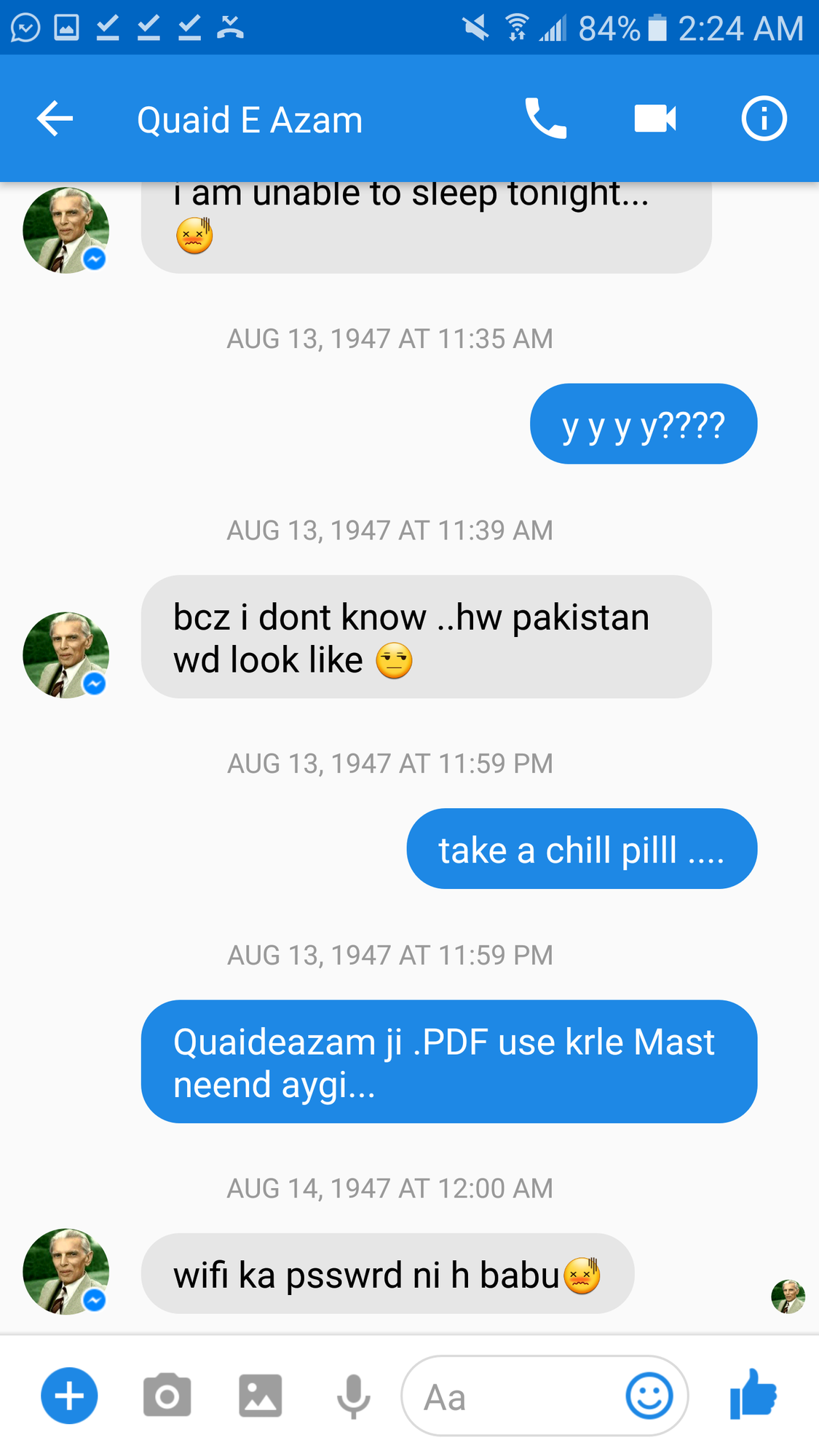Go back from the Quaid E Azam chat
Screen dimensions: 819x1456
[x=55, y=119]
